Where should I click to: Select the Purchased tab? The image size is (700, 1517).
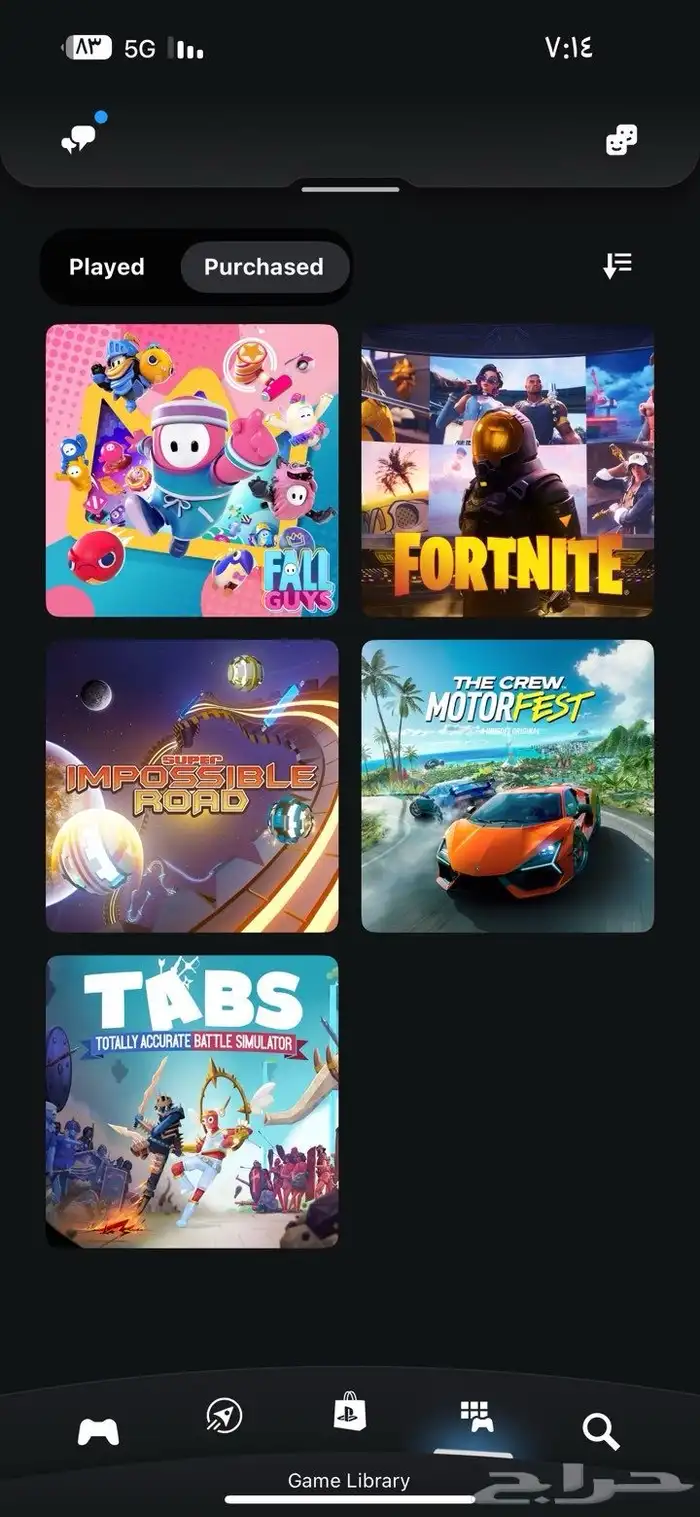pos(264,267)
